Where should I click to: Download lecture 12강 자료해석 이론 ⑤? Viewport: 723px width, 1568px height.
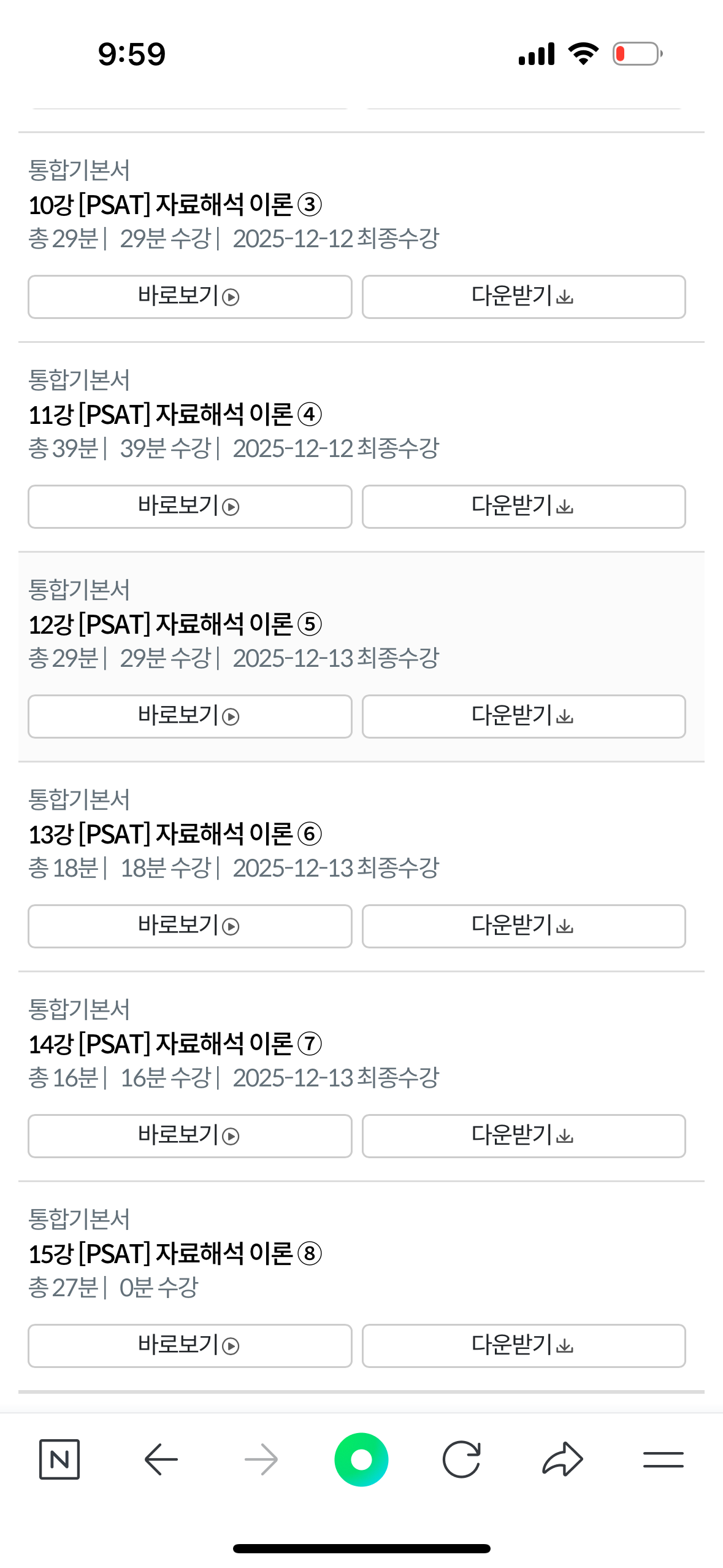523,717
